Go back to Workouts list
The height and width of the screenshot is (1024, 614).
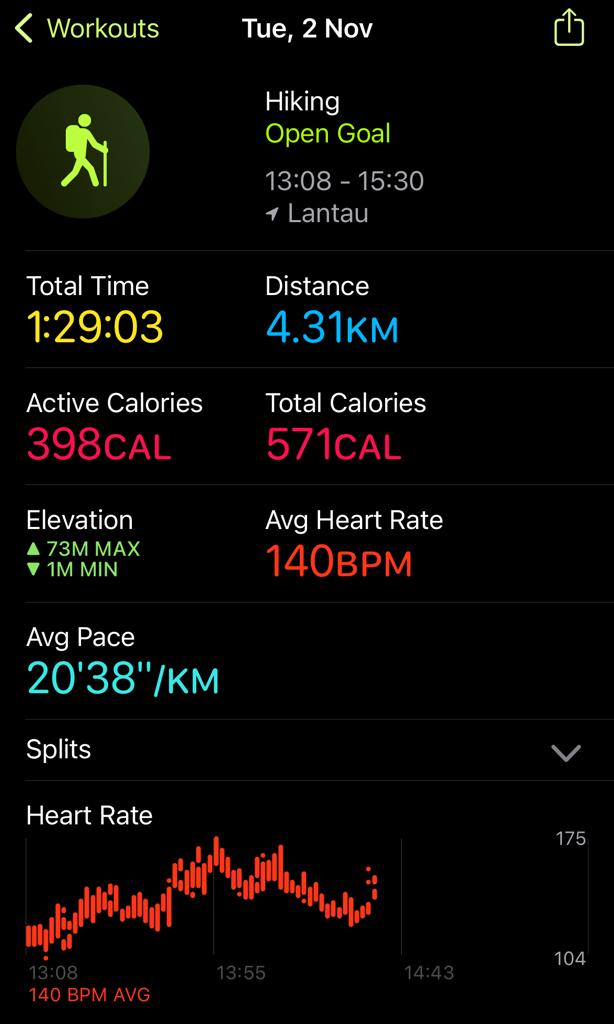(x=87, y=28)
